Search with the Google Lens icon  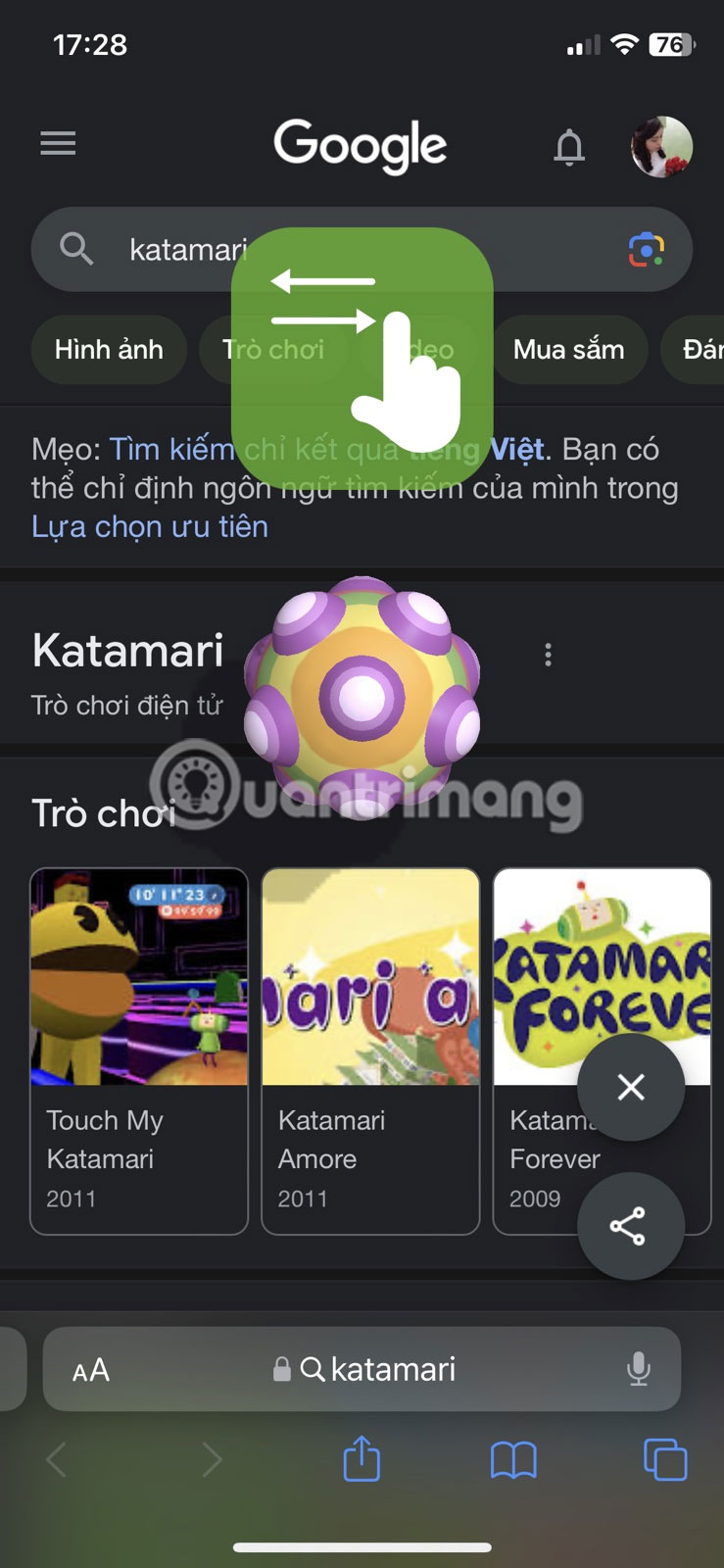(646, 250)
